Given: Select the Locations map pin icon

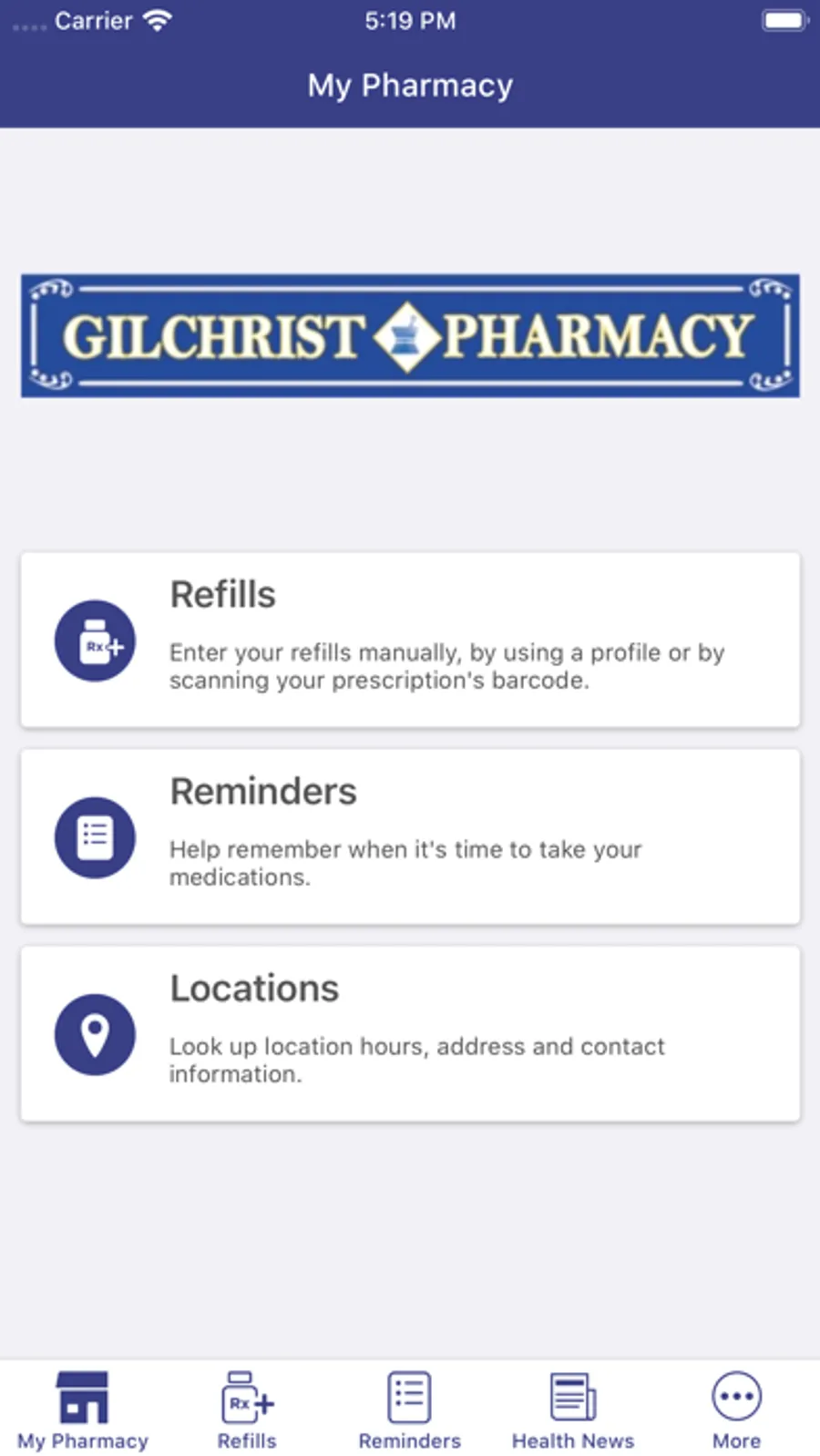Looking at the screenshot, I should pyautogui.click(x=95, y=1034).
